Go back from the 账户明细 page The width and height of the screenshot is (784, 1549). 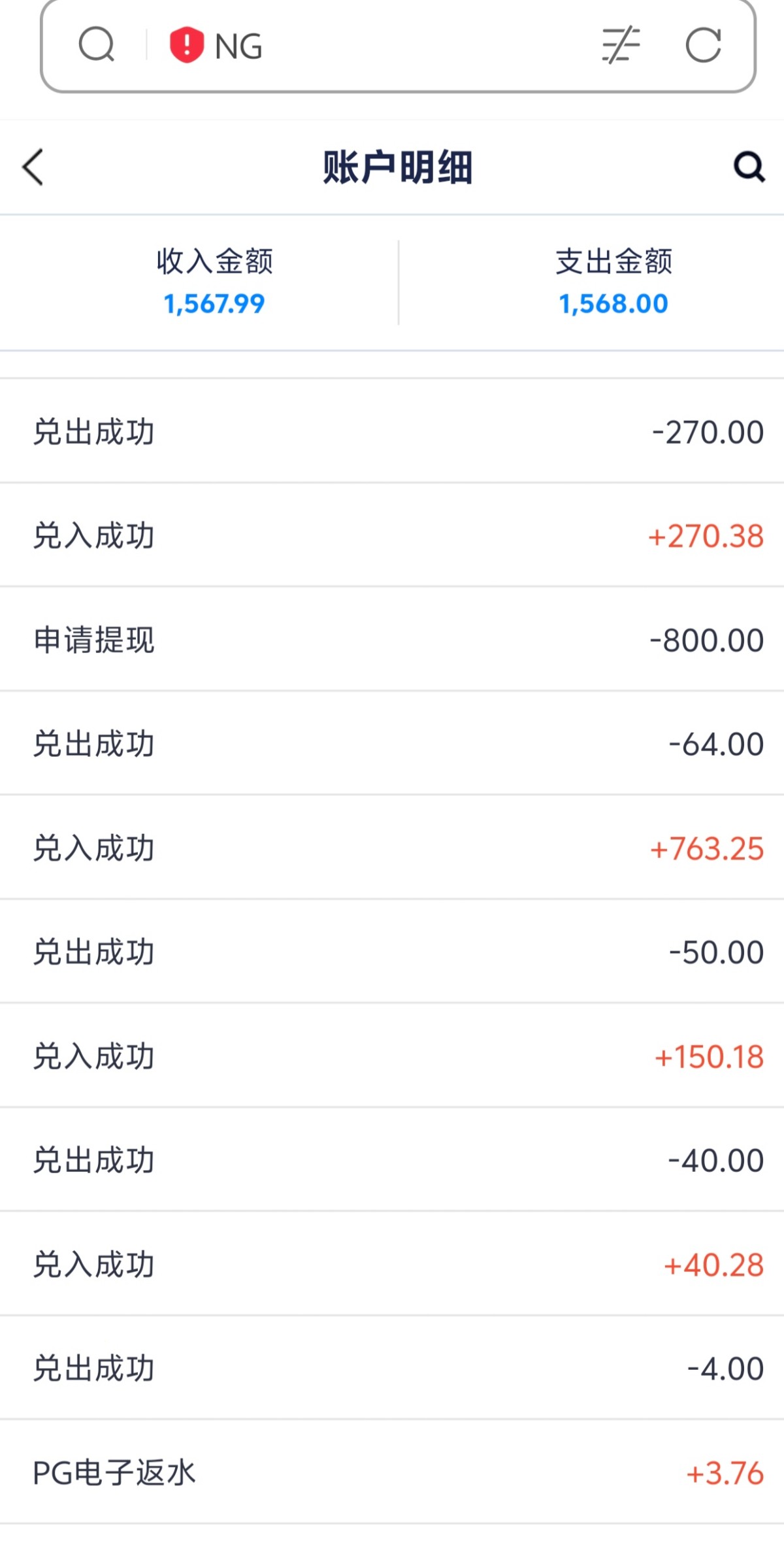click(33, 167)
